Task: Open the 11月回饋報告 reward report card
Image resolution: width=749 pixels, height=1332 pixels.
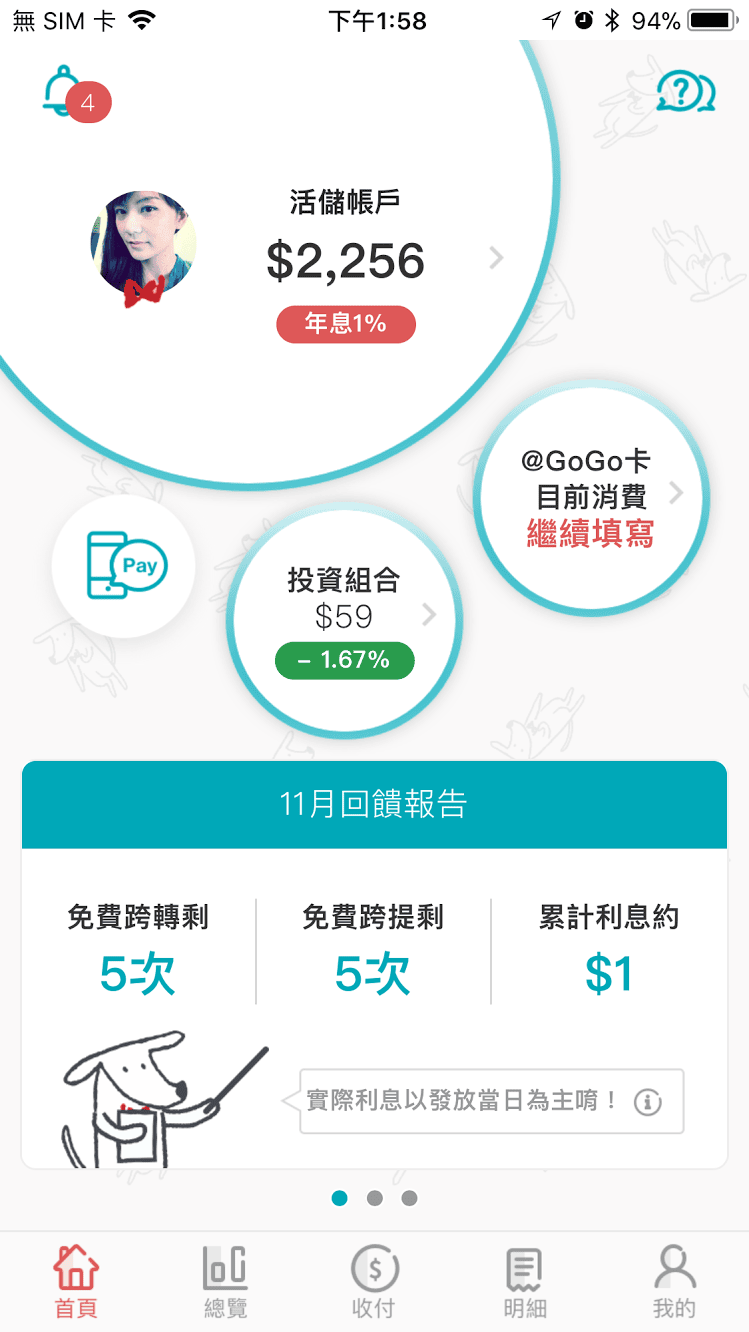Action: pos(374,805)
